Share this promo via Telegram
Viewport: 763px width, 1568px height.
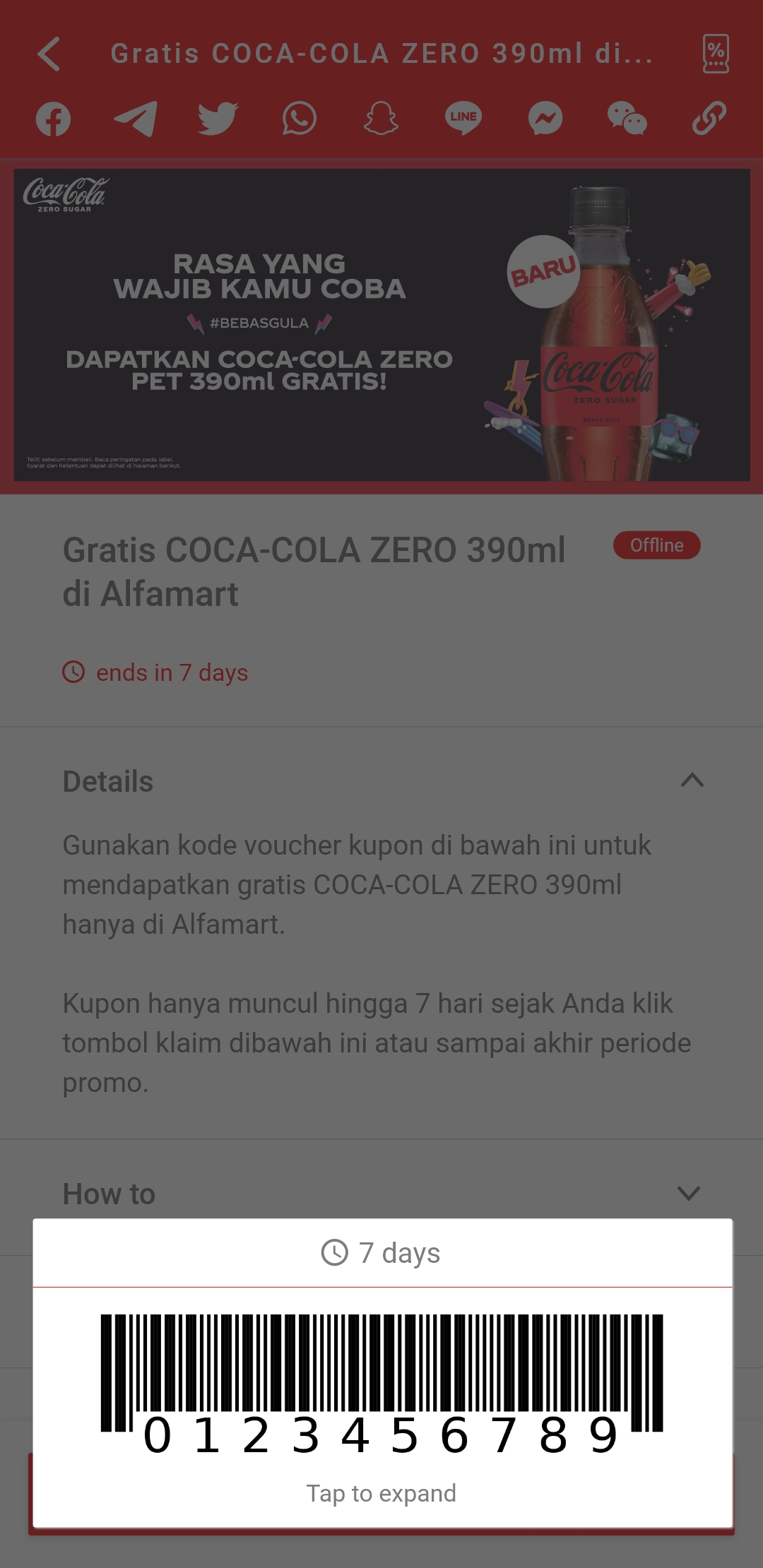136,119
